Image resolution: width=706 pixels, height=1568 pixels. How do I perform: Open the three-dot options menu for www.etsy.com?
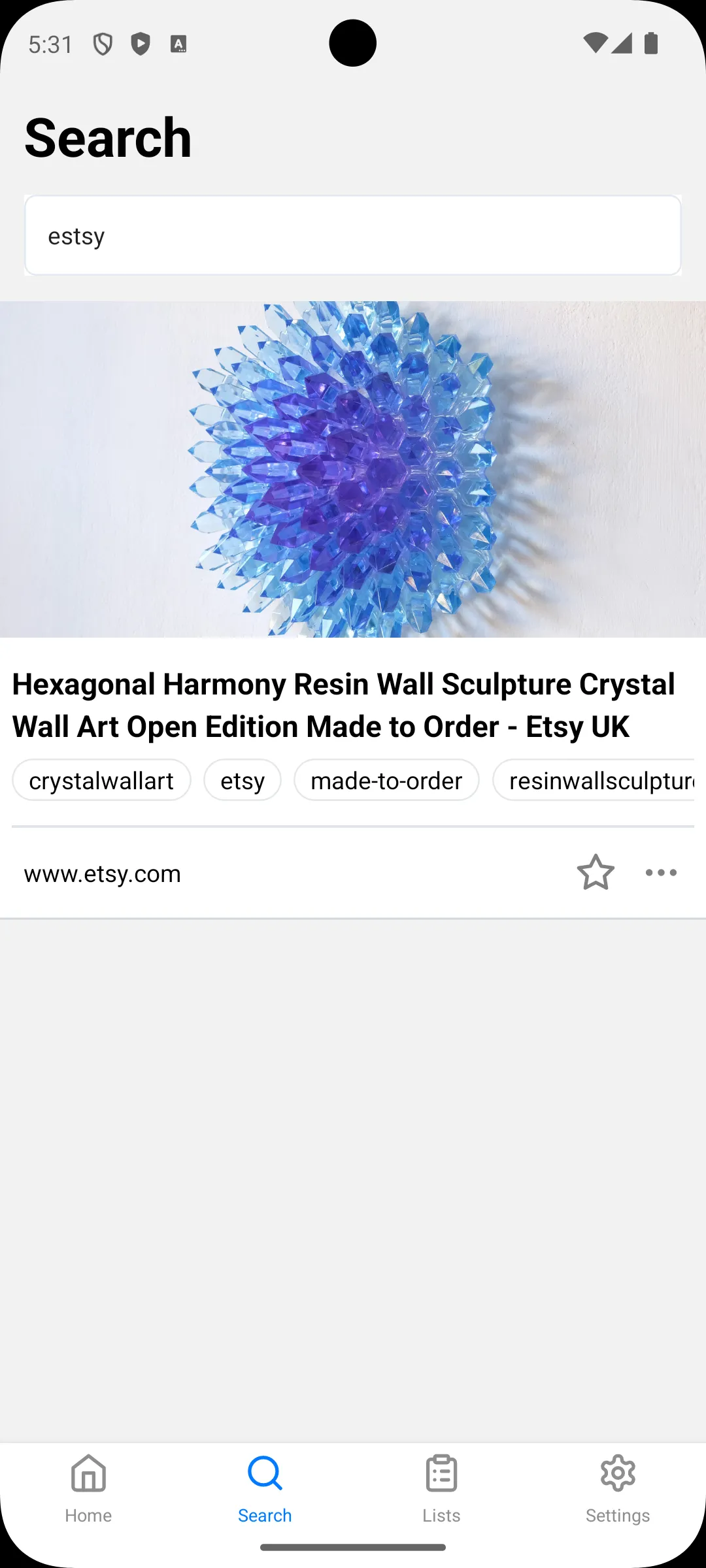(x=661, y=873)
